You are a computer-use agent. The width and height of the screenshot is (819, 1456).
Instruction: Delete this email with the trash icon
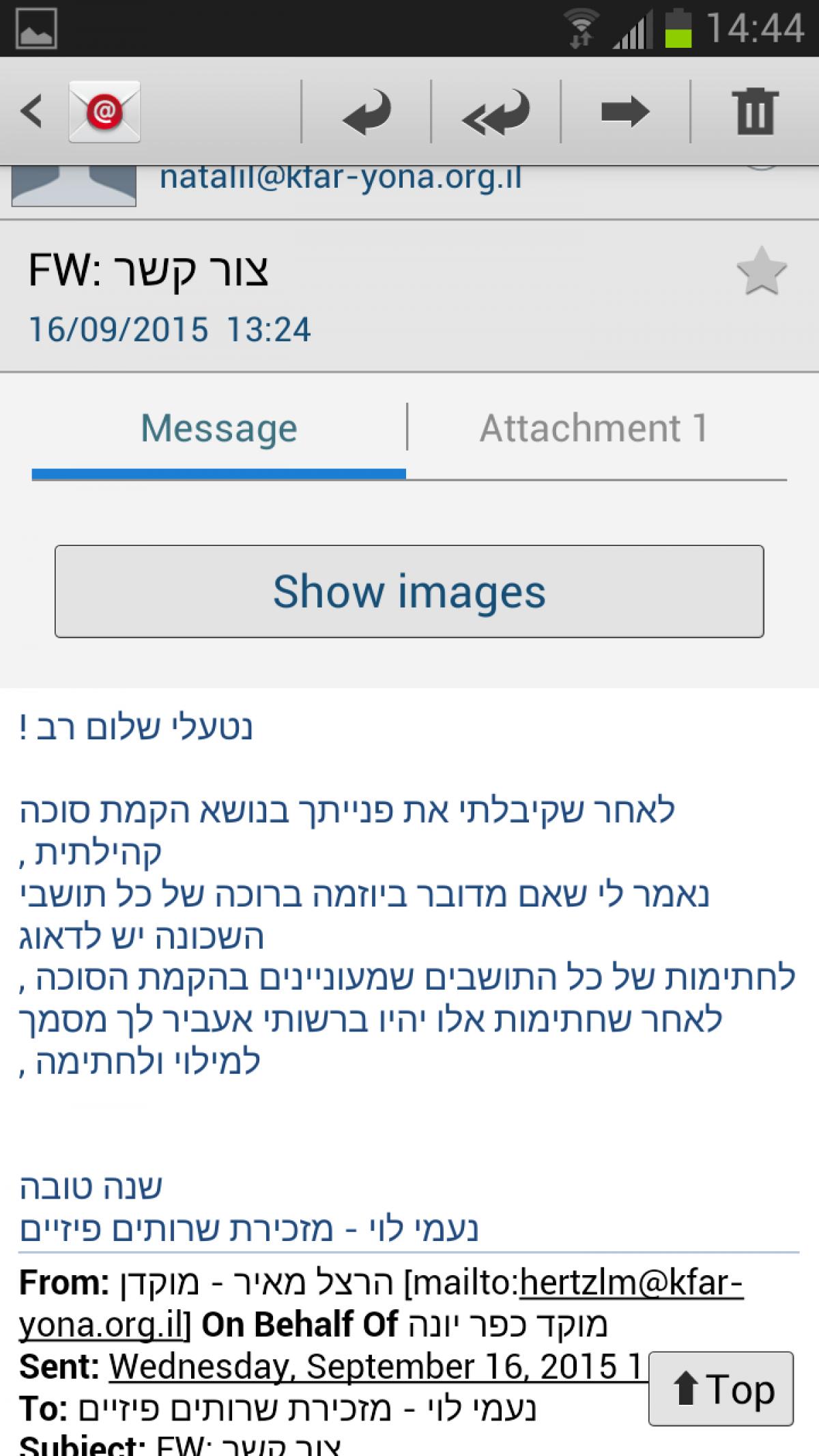point(755,111)
